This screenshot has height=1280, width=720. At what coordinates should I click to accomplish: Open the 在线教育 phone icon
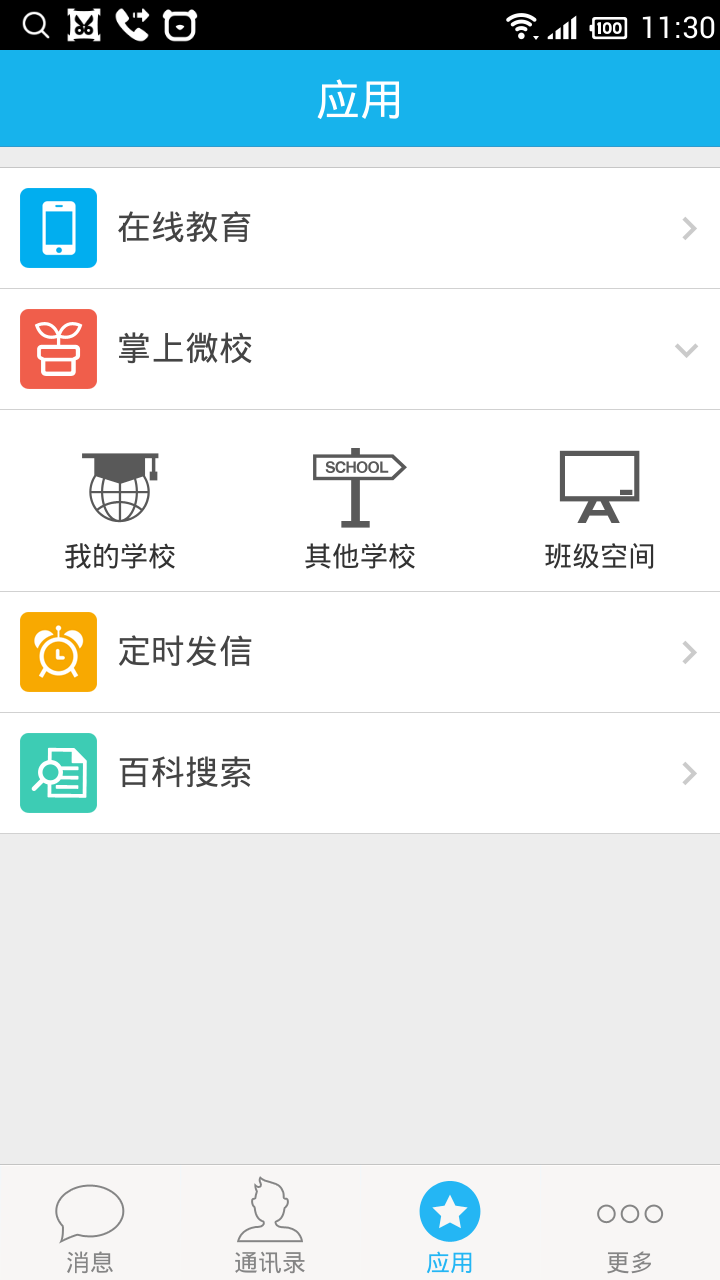[58, 227]
